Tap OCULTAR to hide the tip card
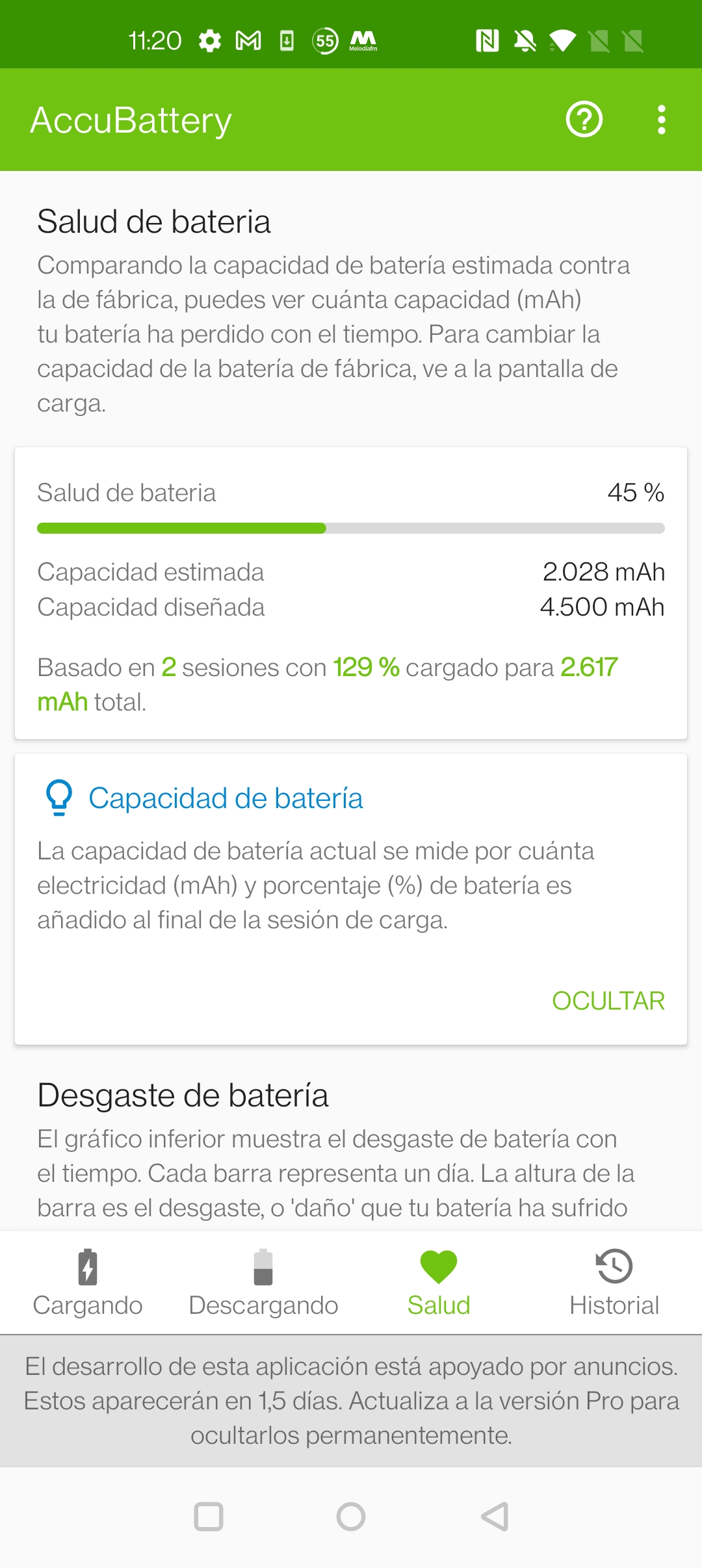The width and height of the screenshot is (702, 1568). pyautogui.click(x=608, y=1000)
